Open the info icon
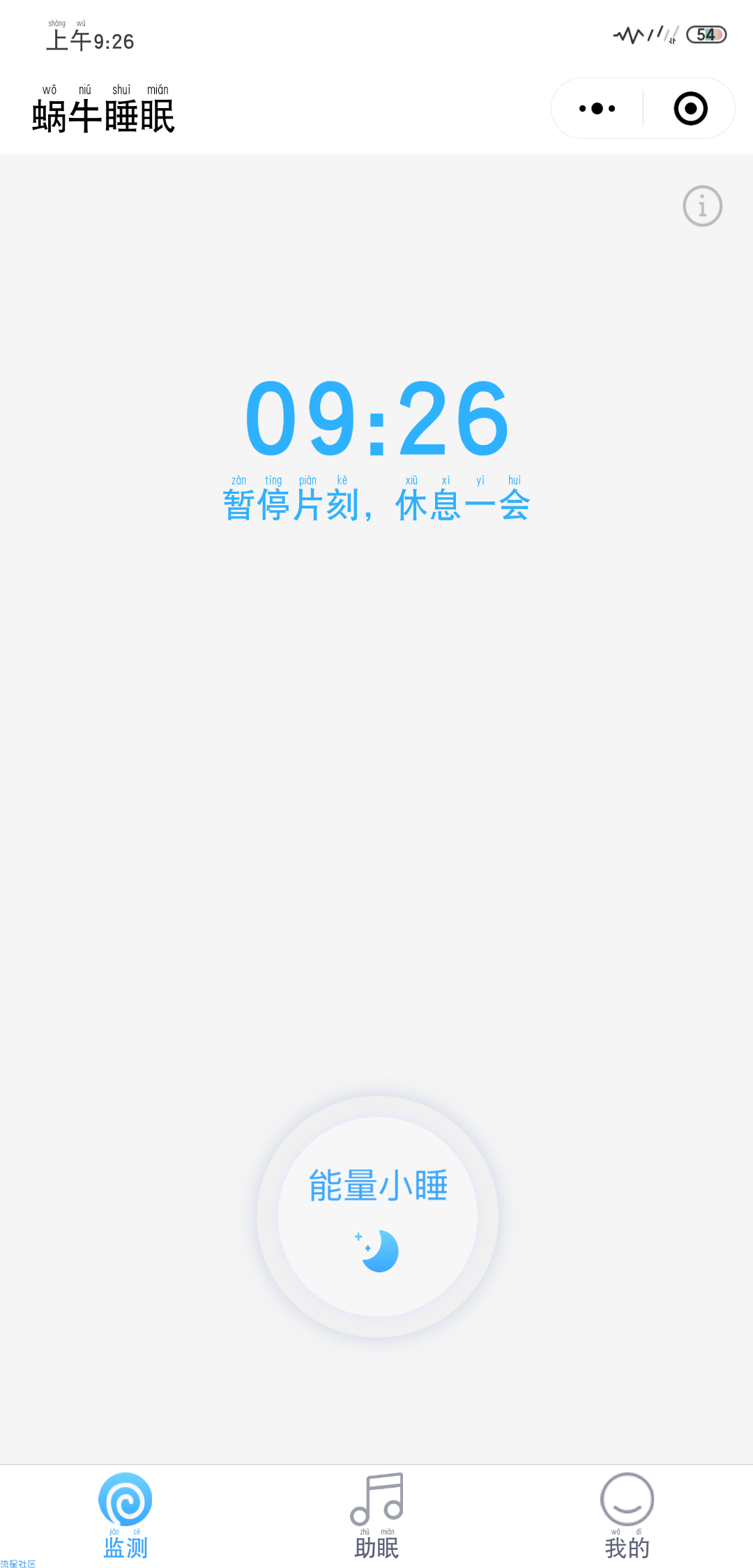Viewport: 753px width, 1568px height. (x=702, y=206)
